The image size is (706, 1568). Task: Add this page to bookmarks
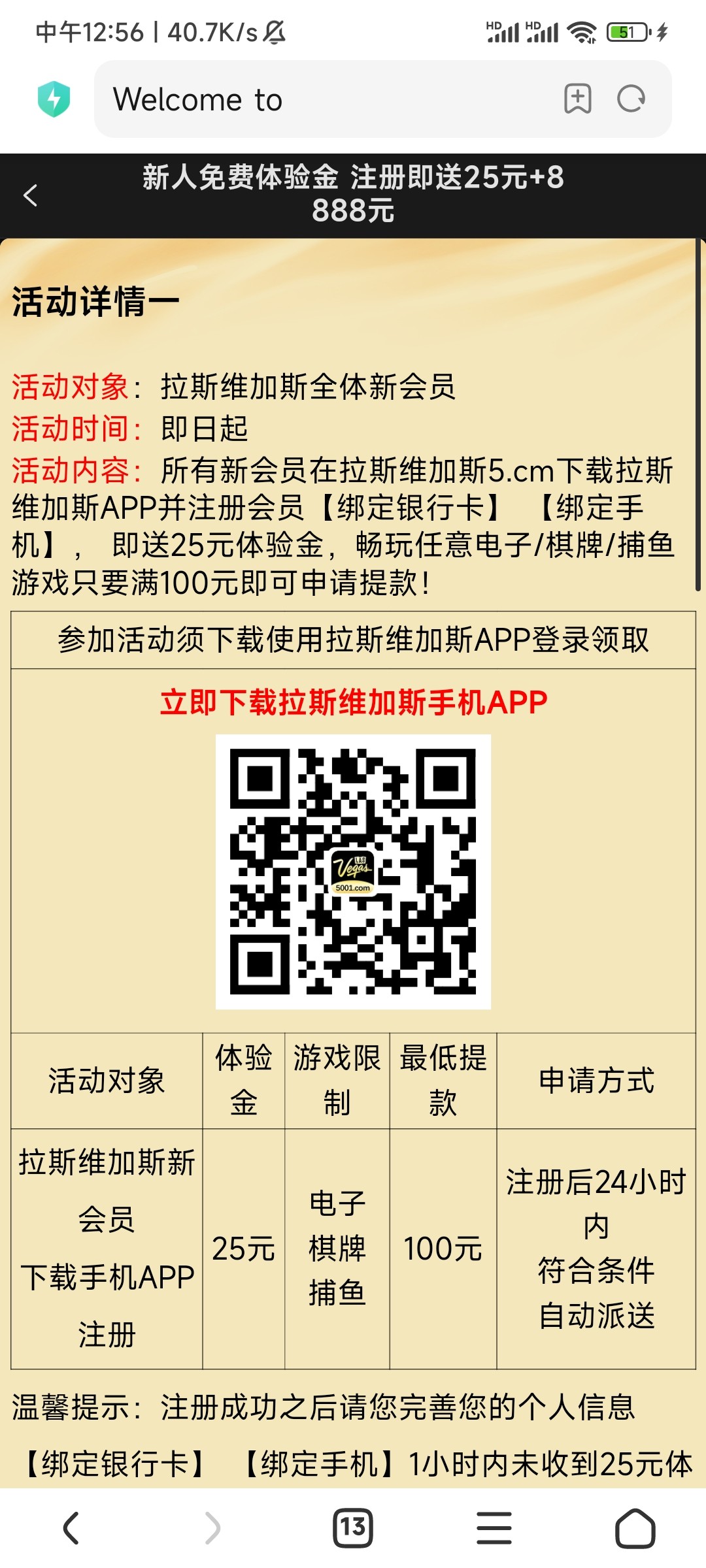[577, 99]
